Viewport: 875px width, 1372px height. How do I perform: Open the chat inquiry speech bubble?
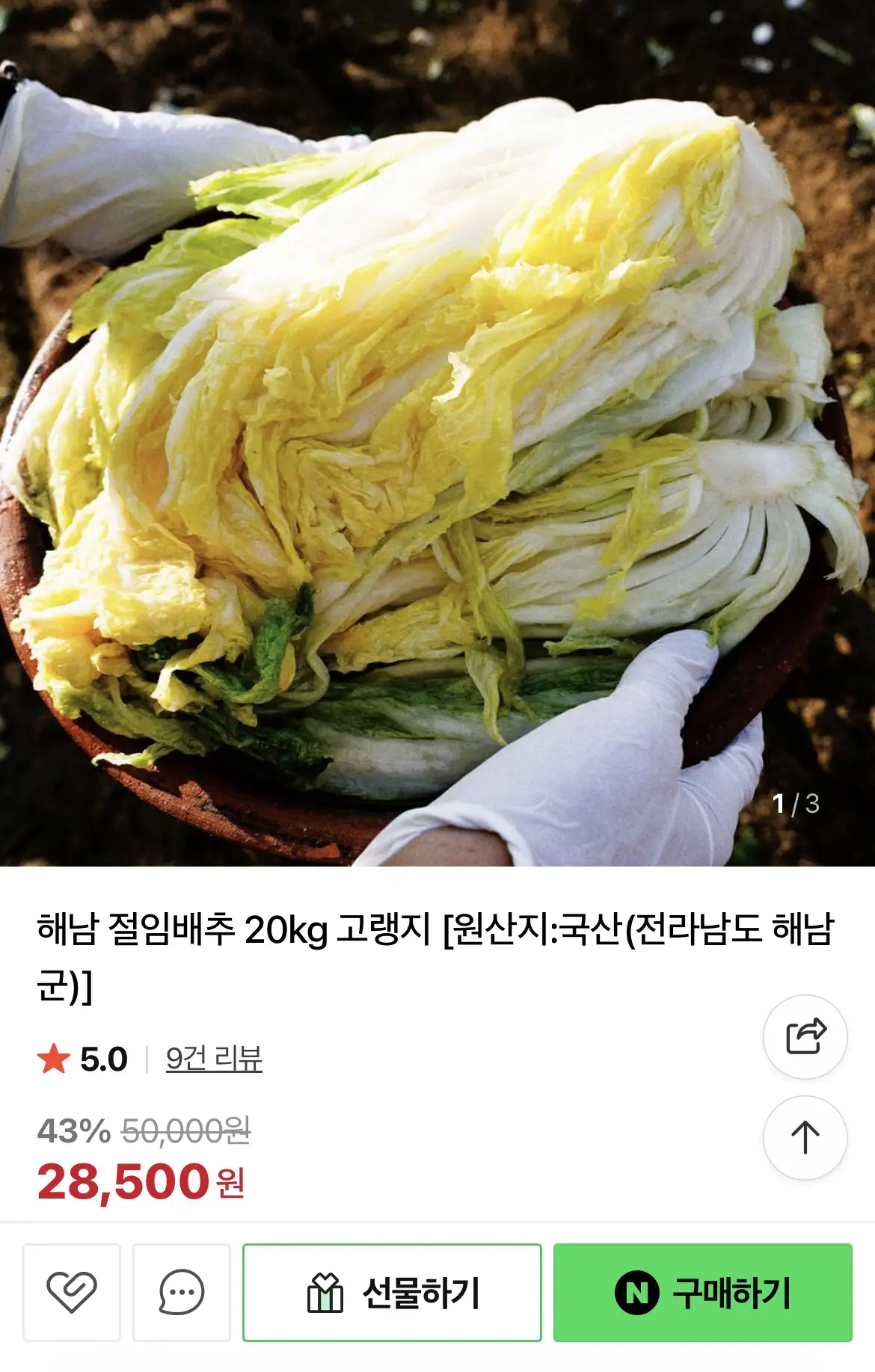181,1292
